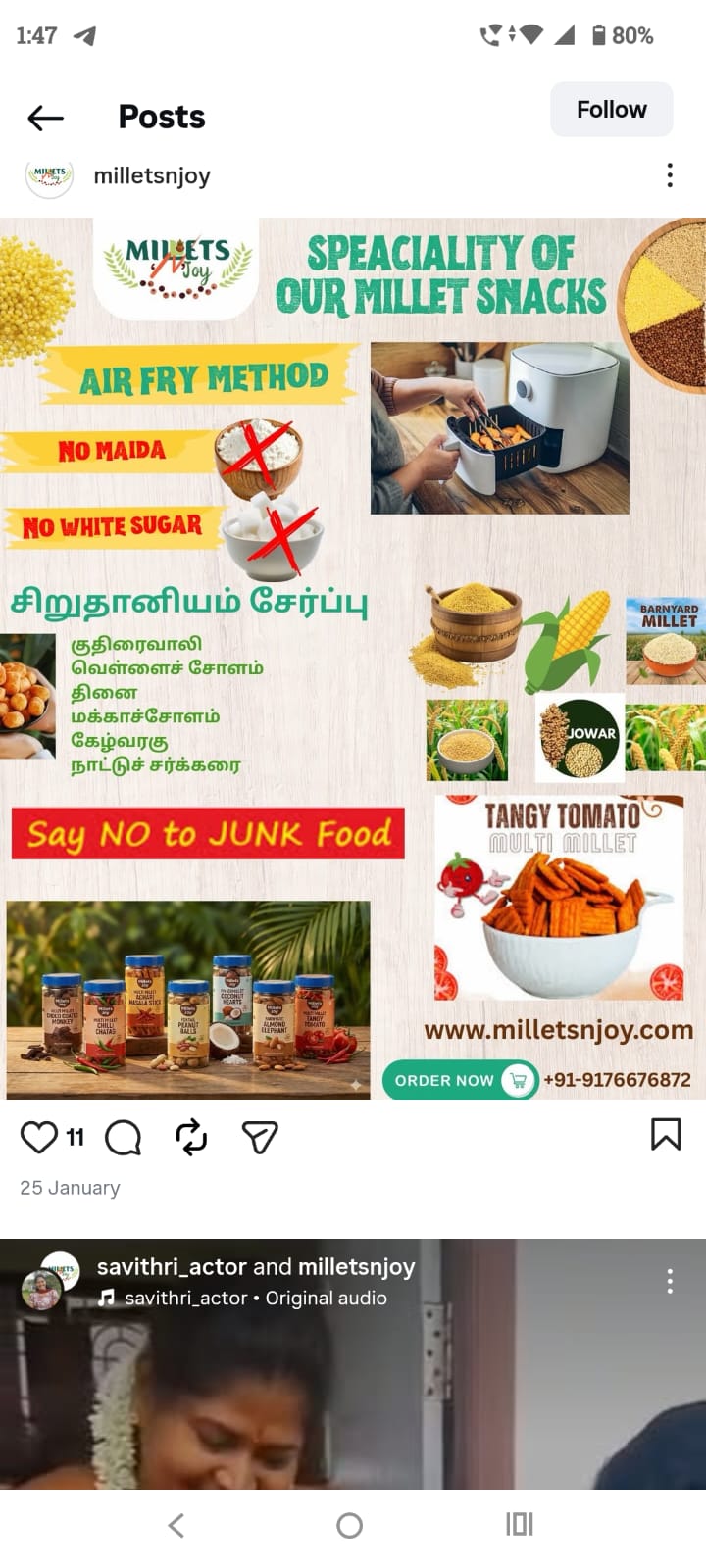Open the savithri_actor Original audio page

(255, 1298)
